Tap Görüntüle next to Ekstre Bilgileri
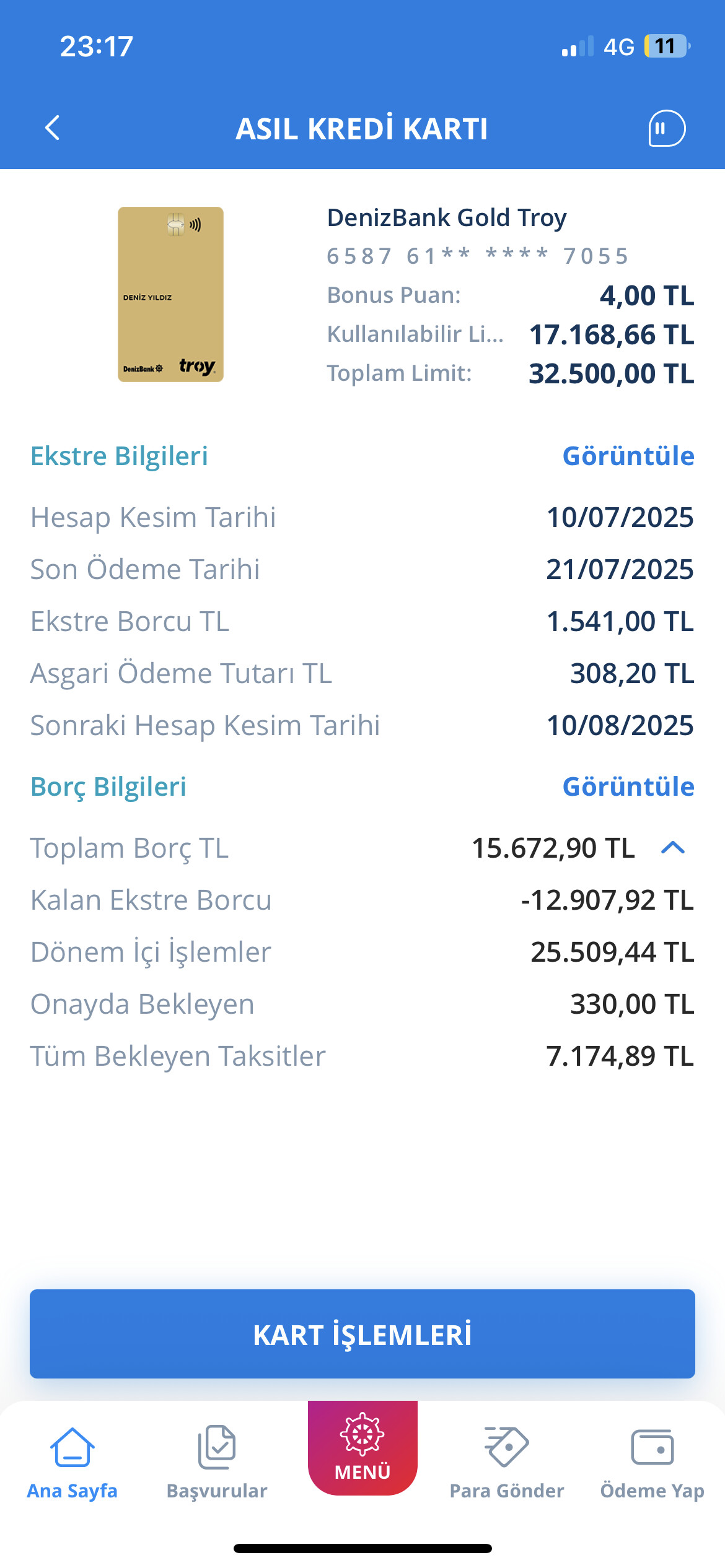The width and height of the screenshot is (725, 1568). pyautogui.click(x=628, y=456)
